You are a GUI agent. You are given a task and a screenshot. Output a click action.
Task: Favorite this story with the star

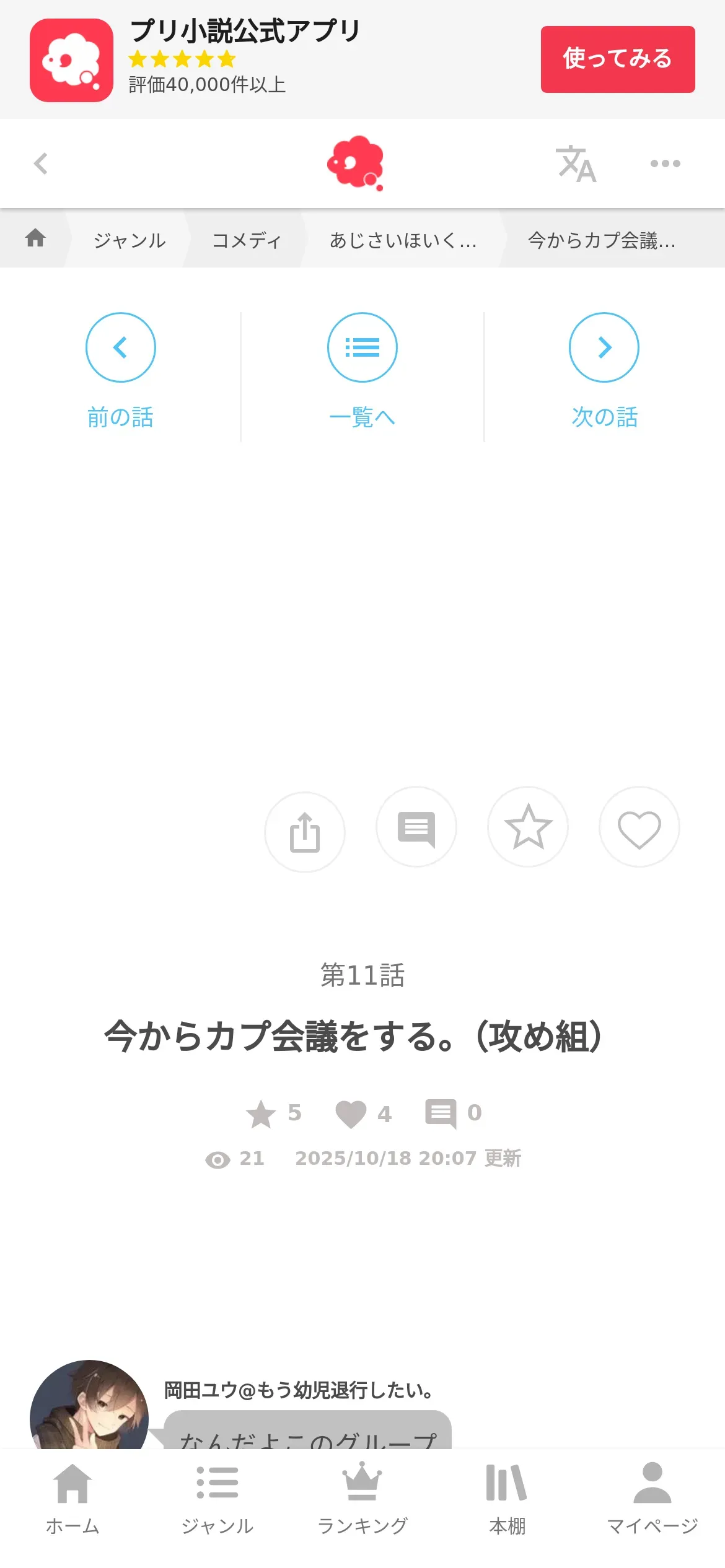click(528, 827)
